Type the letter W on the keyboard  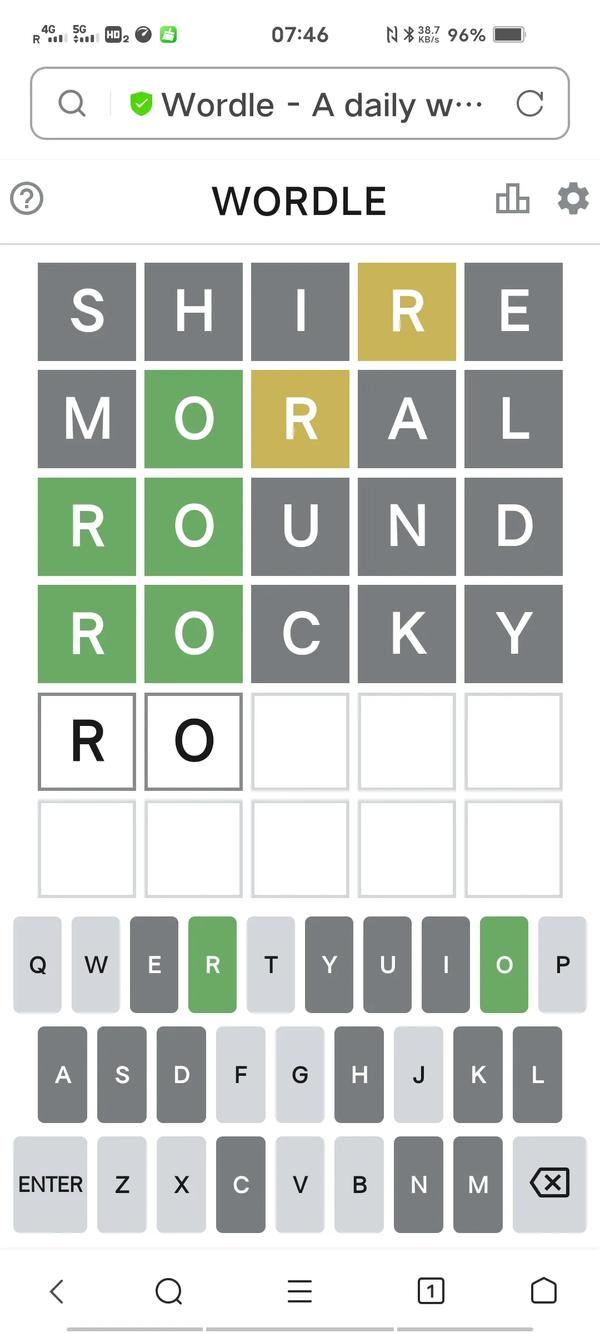[x=96, y=965]
